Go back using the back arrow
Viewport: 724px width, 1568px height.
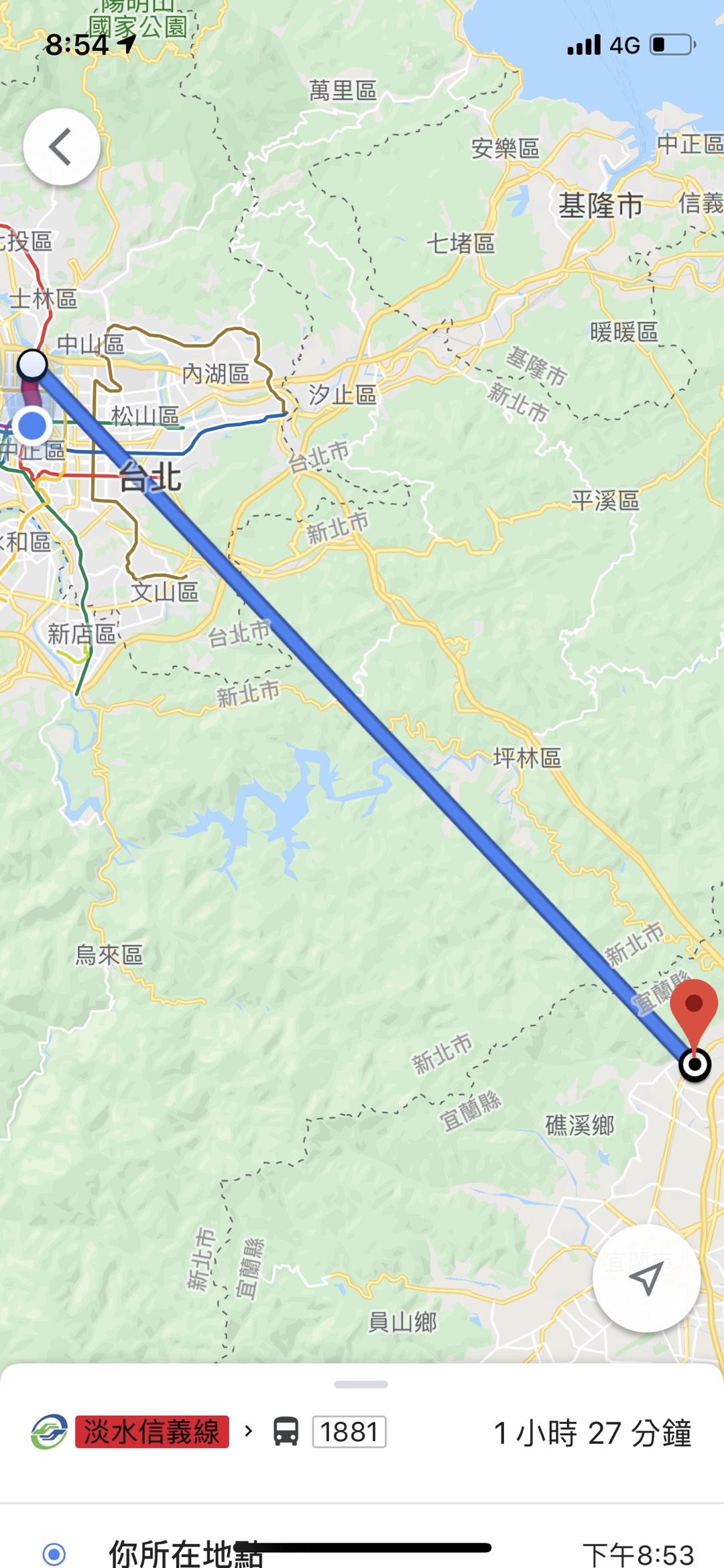coord(62,147)
